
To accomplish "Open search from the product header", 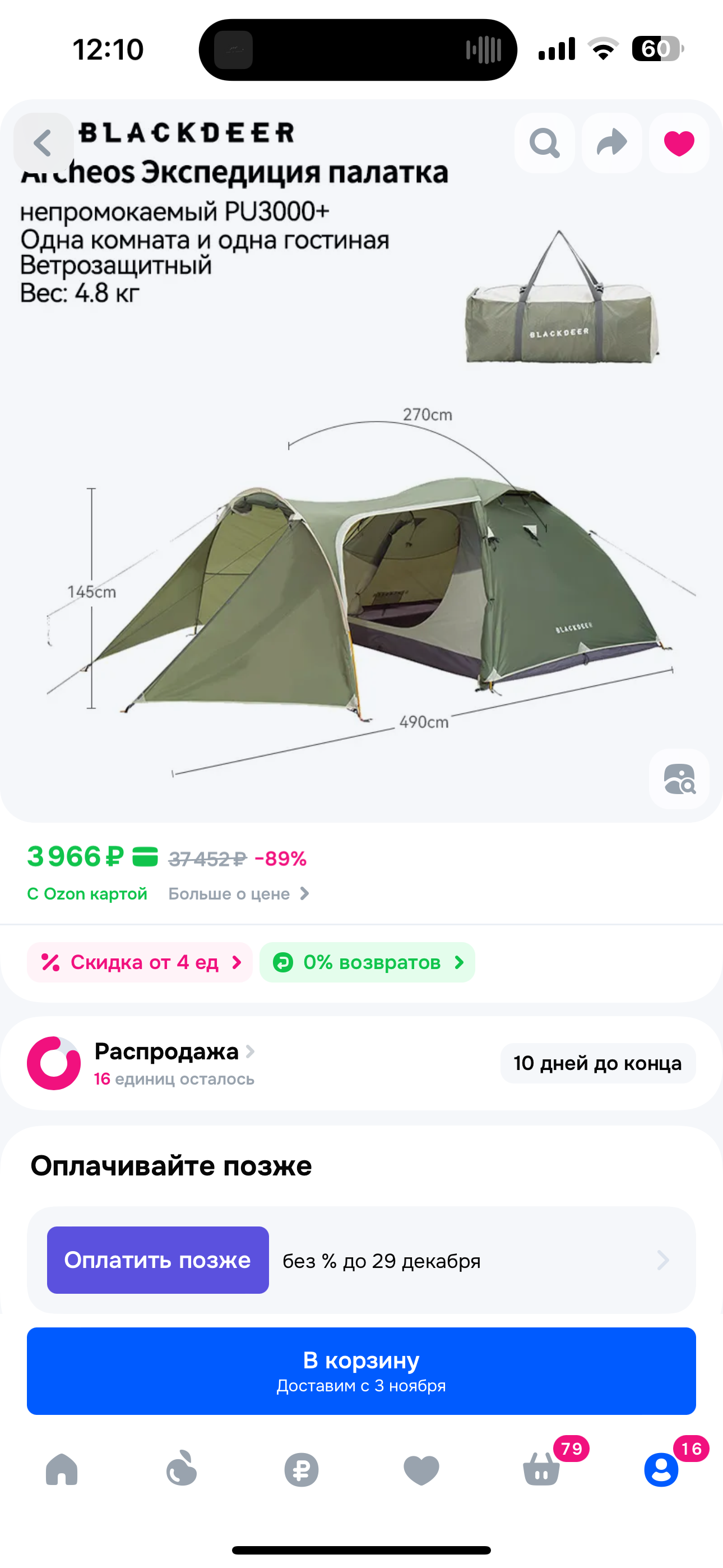I will tap(544, 143).
